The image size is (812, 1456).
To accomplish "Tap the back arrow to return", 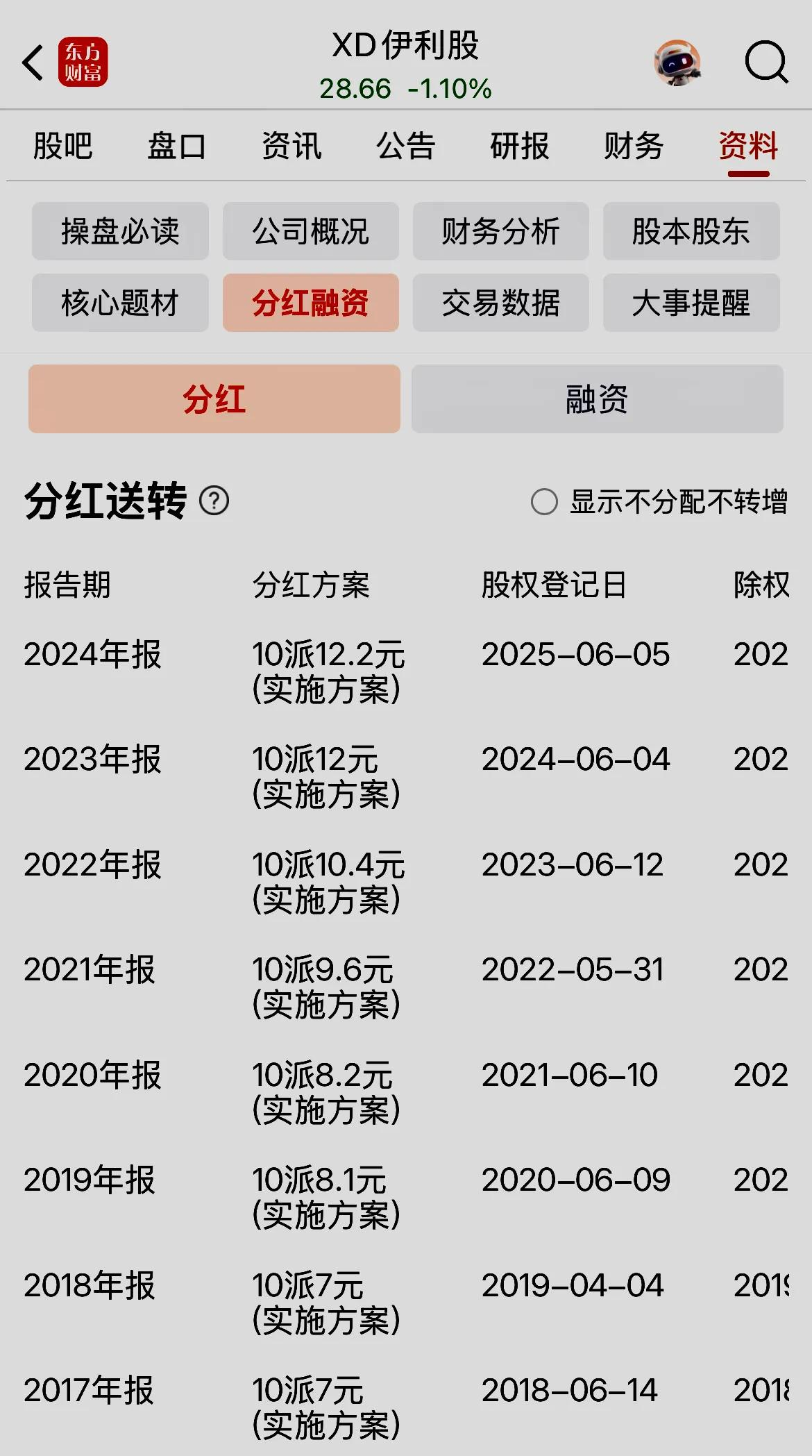I will pos(33,62).
